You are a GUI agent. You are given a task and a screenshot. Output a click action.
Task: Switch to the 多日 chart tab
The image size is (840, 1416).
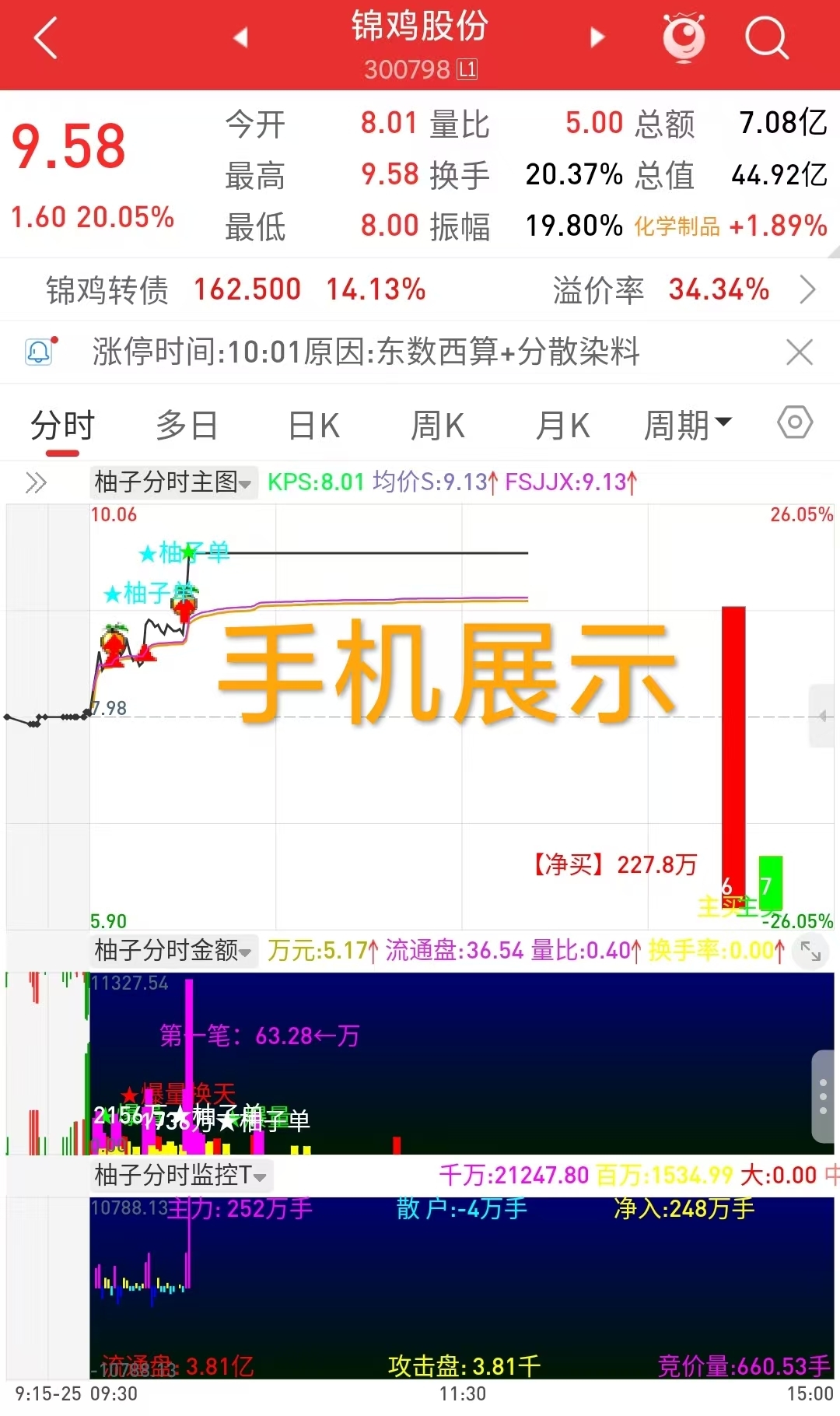coord(187,426)
